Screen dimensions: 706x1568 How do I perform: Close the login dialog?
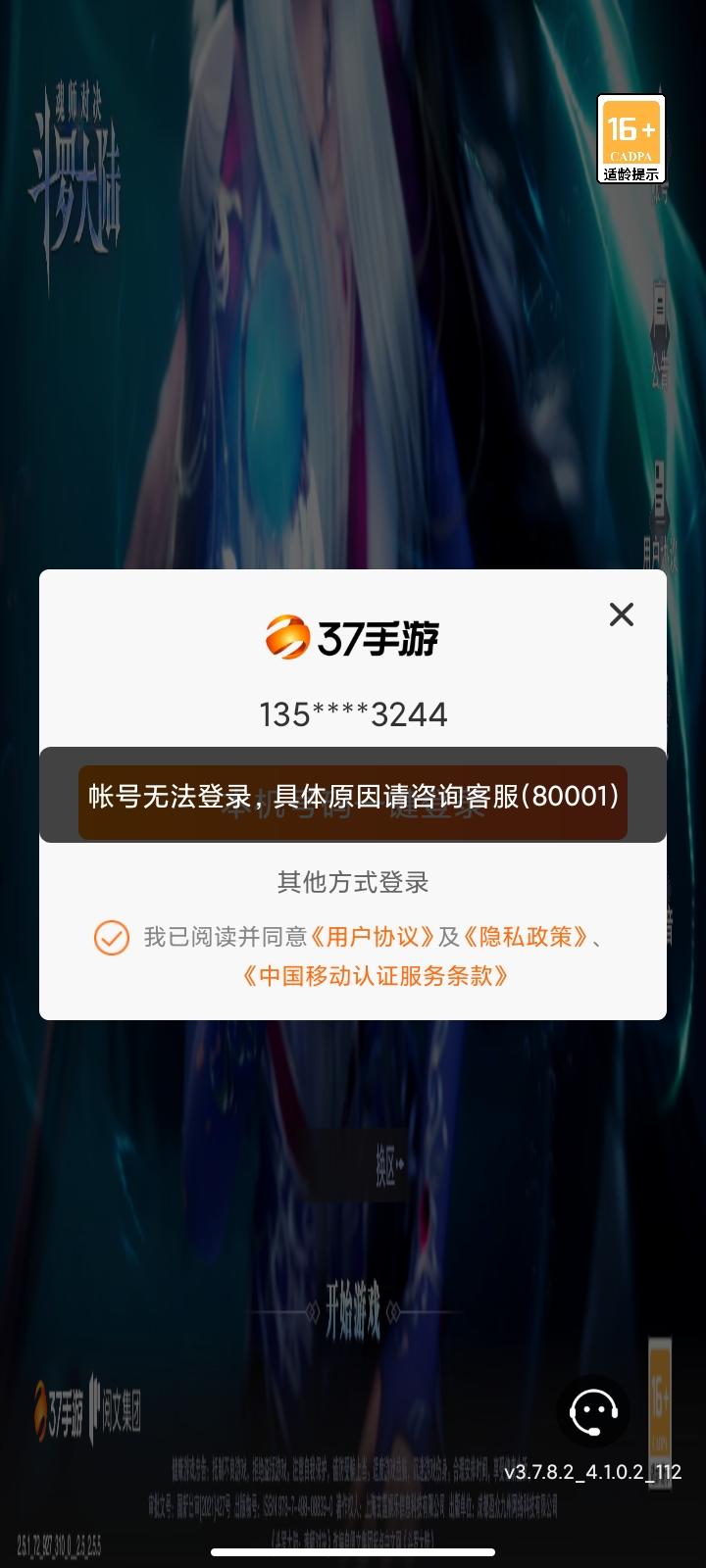pyautogui.click(x=622, y=614)
